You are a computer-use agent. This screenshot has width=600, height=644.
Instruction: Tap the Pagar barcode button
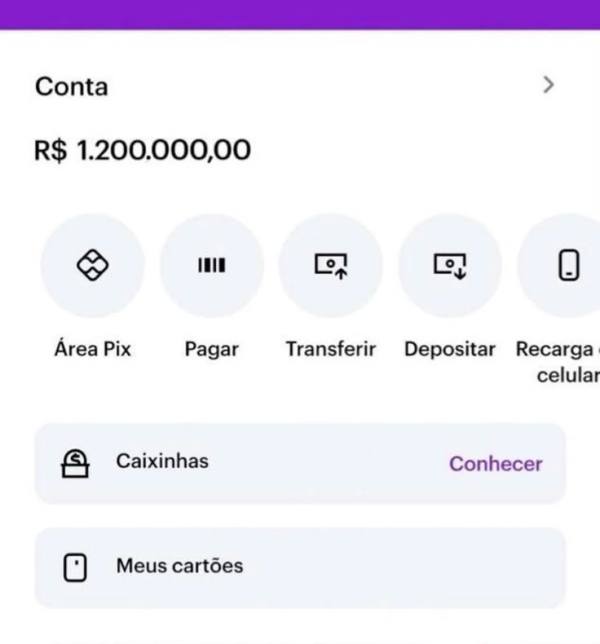pyautogui.click(x=211, y=266)
